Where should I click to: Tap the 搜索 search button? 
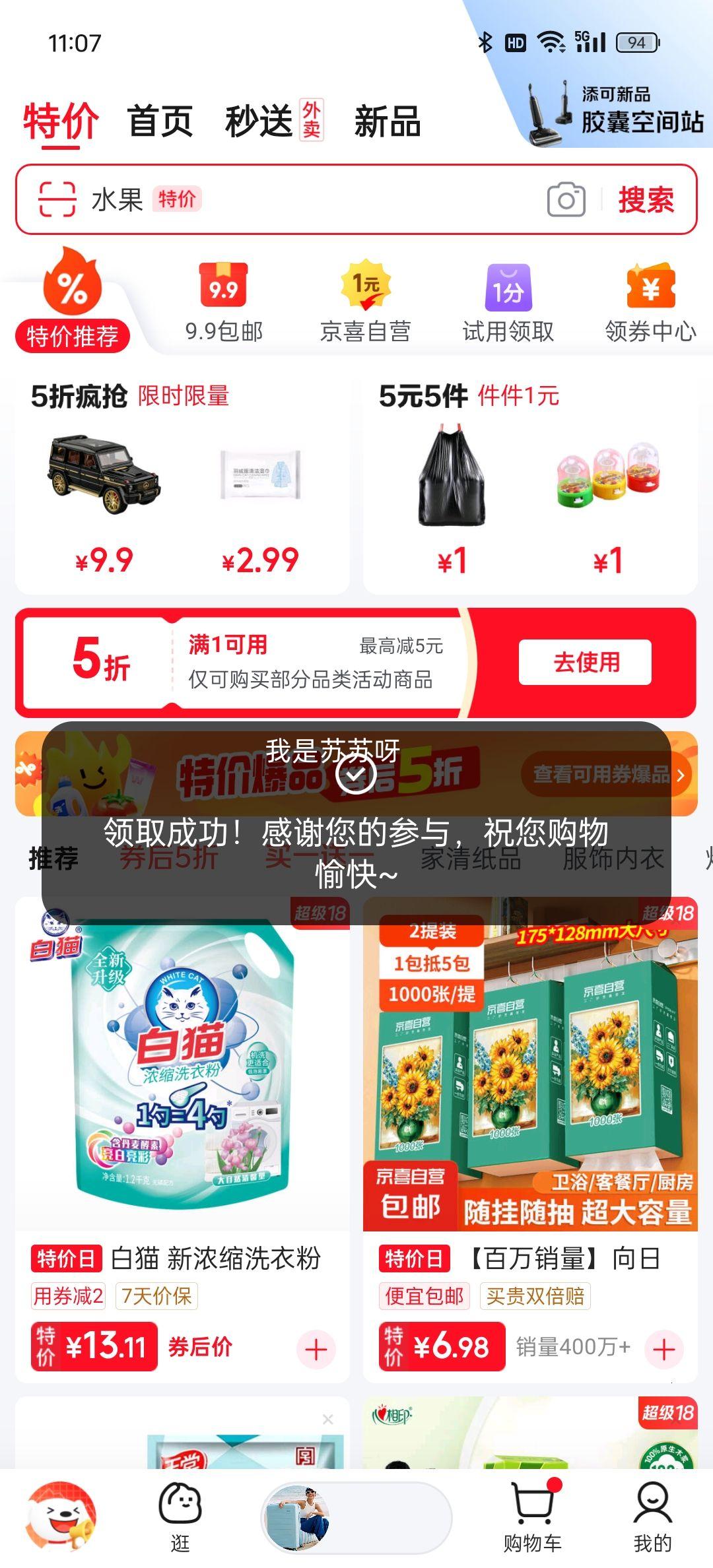(647, 202)
